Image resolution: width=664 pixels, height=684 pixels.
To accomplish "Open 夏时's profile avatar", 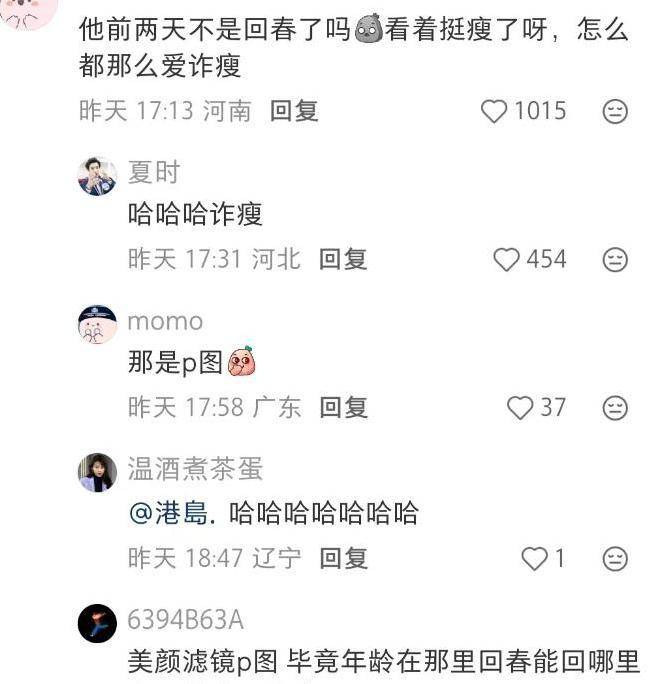I will pos(97,176).
